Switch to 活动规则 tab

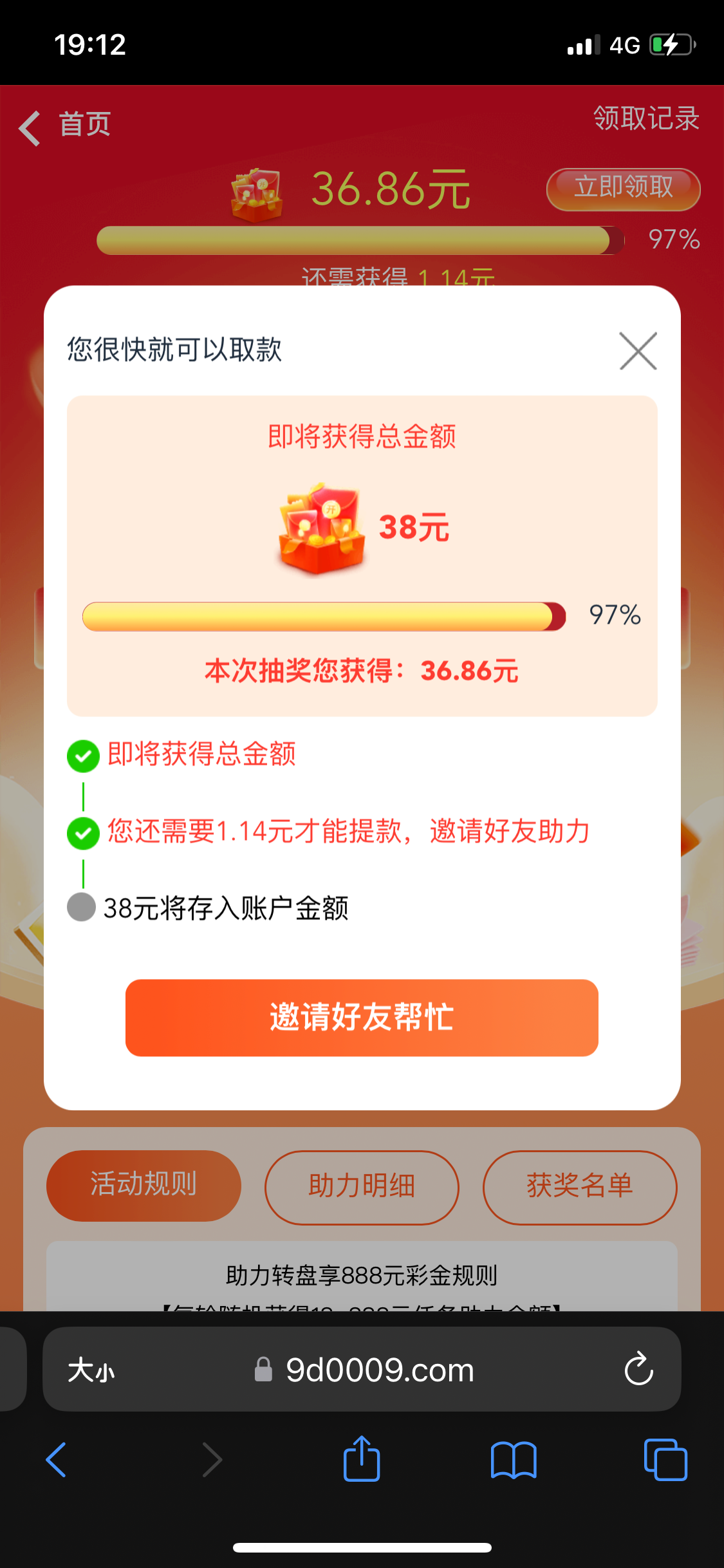click(144, 1185)
